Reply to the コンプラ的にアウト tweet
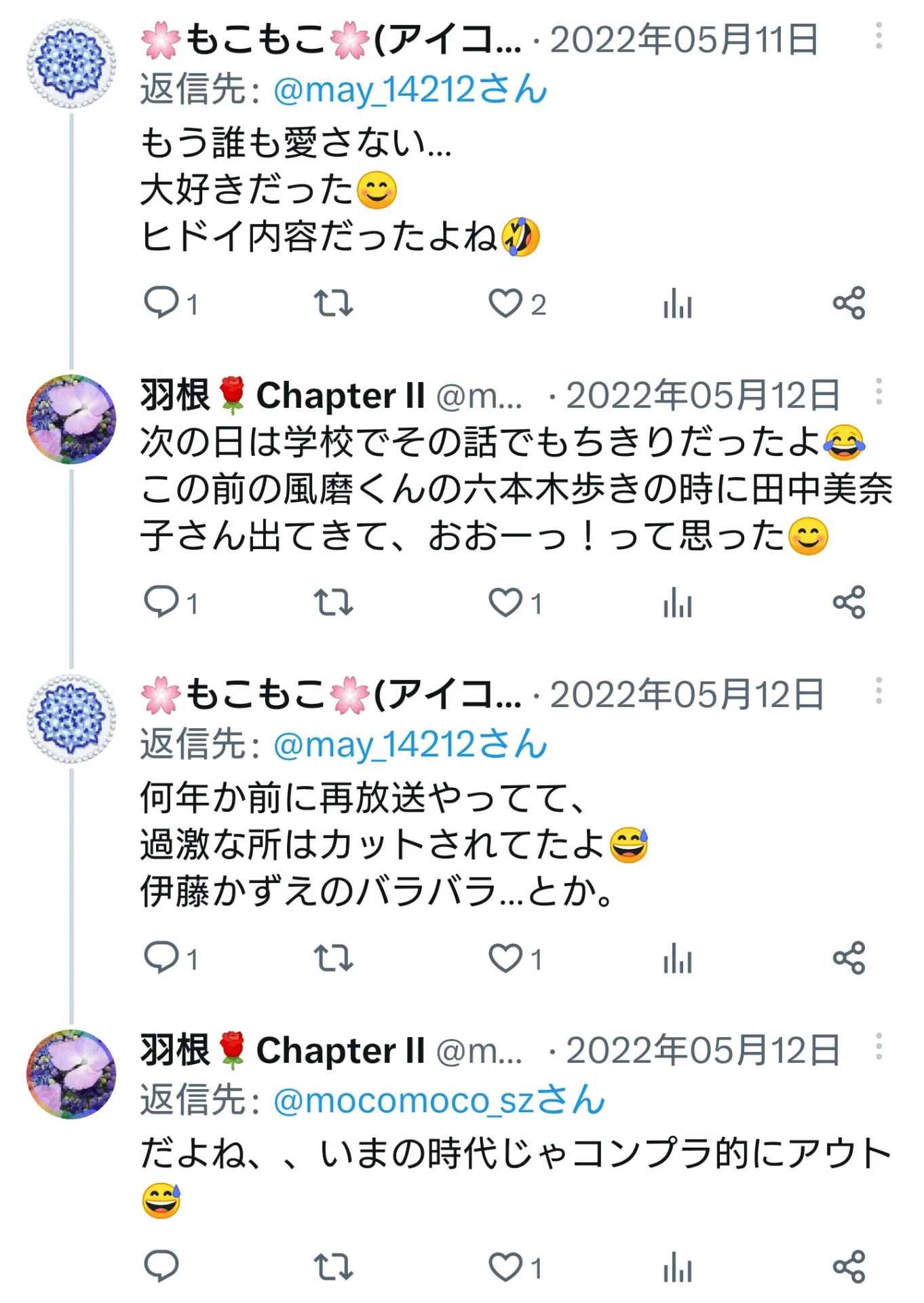This screenshot has height=1303, width=924. (161, 1267)
